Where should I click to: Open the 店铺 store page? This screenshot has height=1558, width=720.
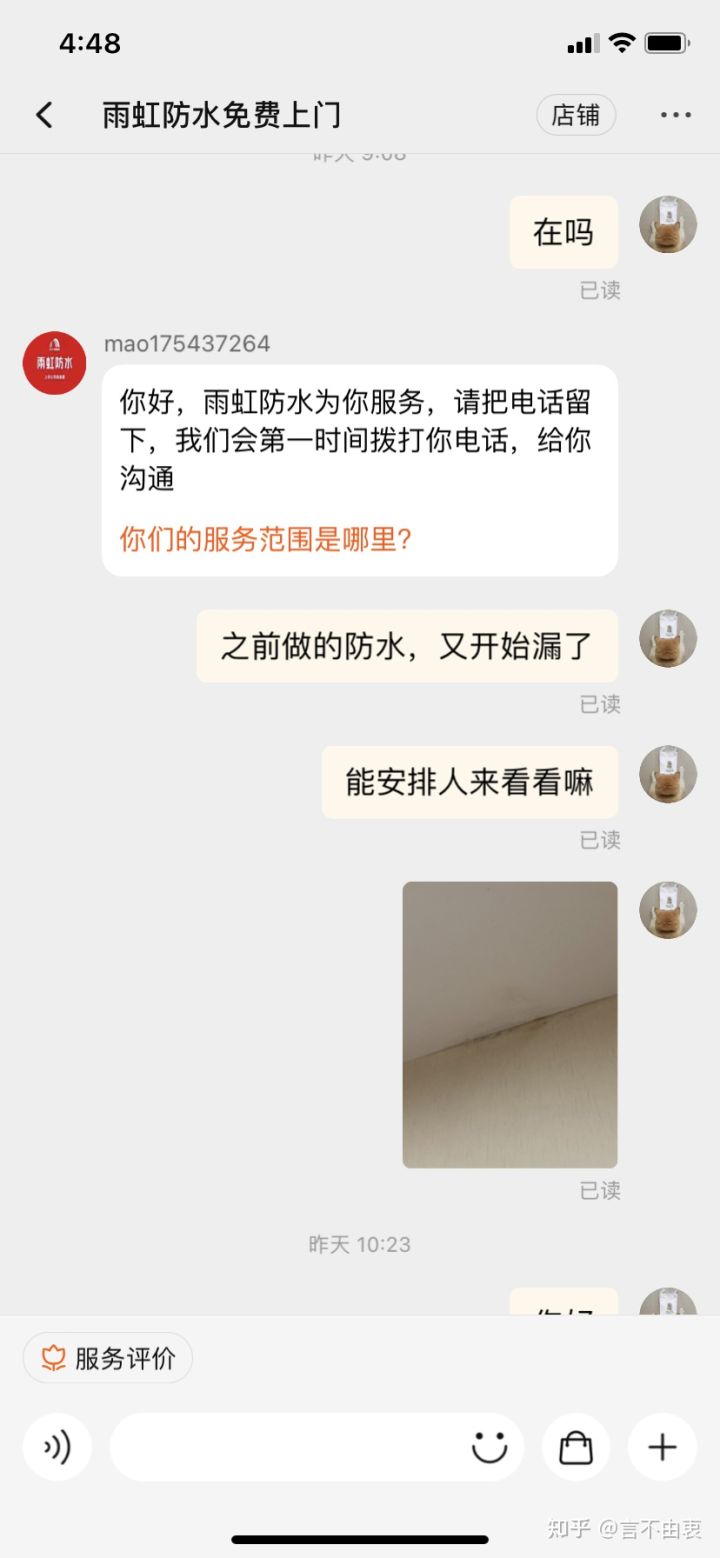tap(576, 115)
